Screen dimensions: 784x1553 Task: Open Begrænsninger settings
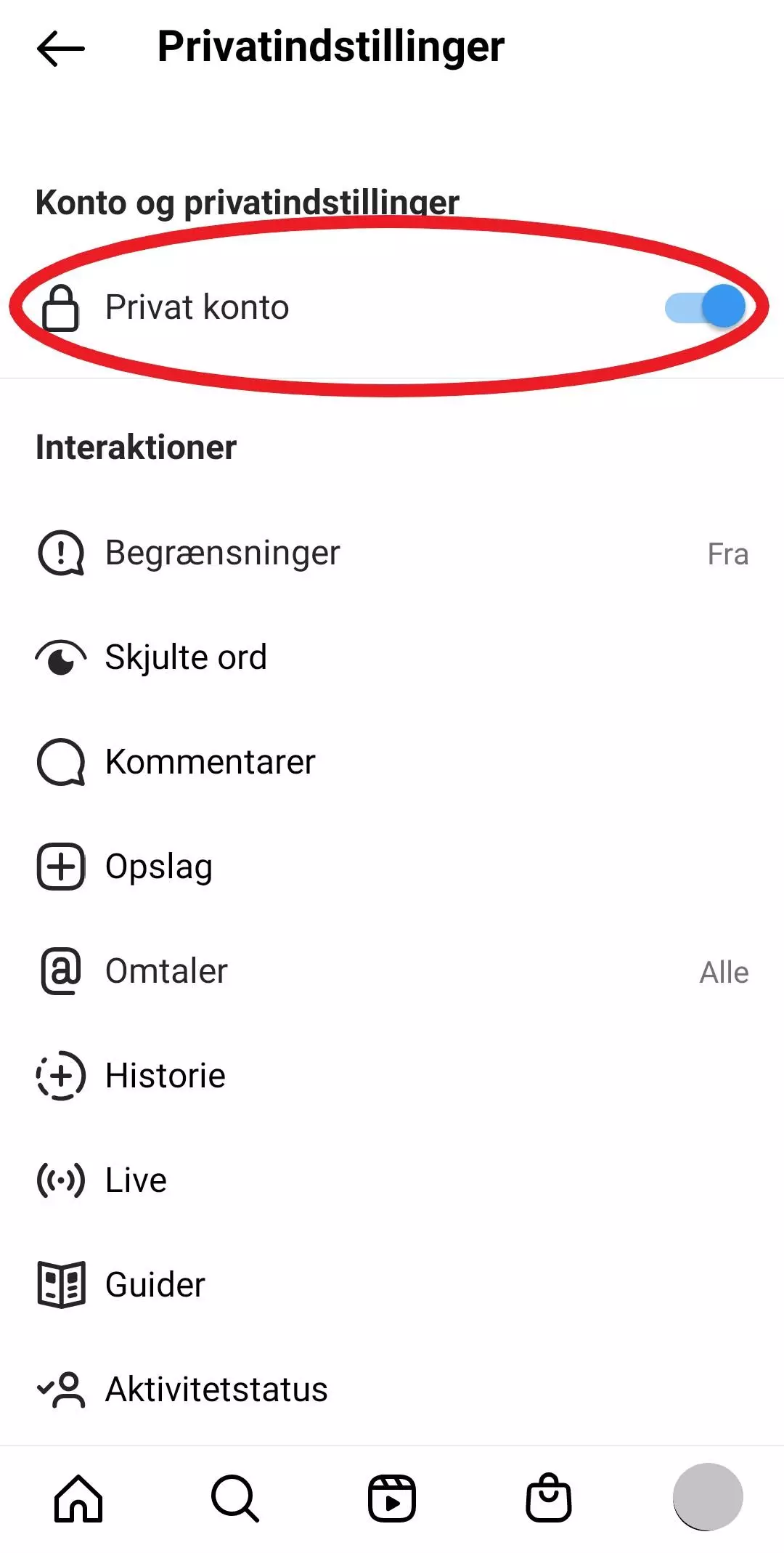tap(392, 554)
